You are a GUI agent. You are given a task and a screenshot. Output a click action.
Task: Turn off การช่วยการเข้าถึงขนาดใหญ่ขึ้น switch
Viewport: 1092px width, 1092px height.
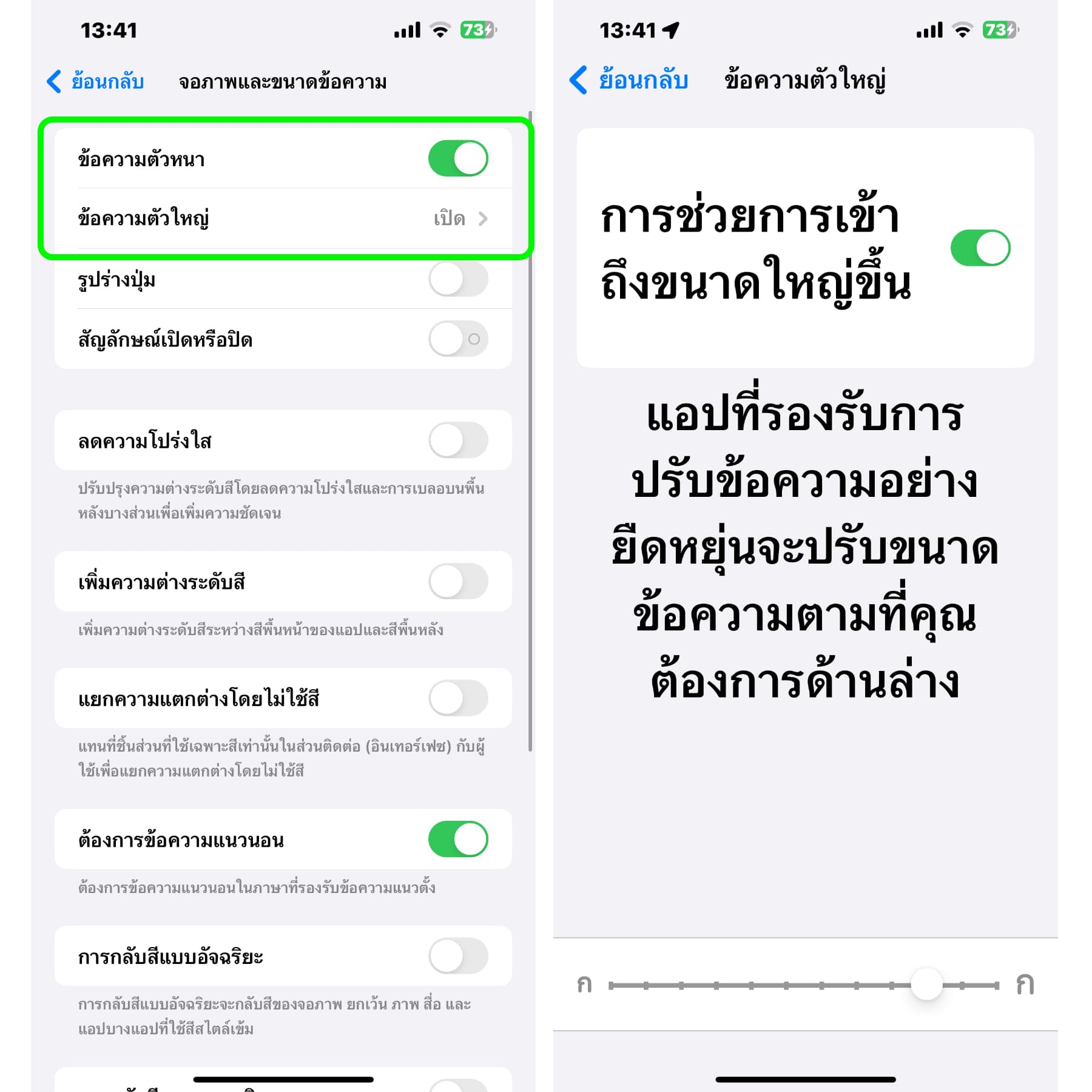pos(980,248)
